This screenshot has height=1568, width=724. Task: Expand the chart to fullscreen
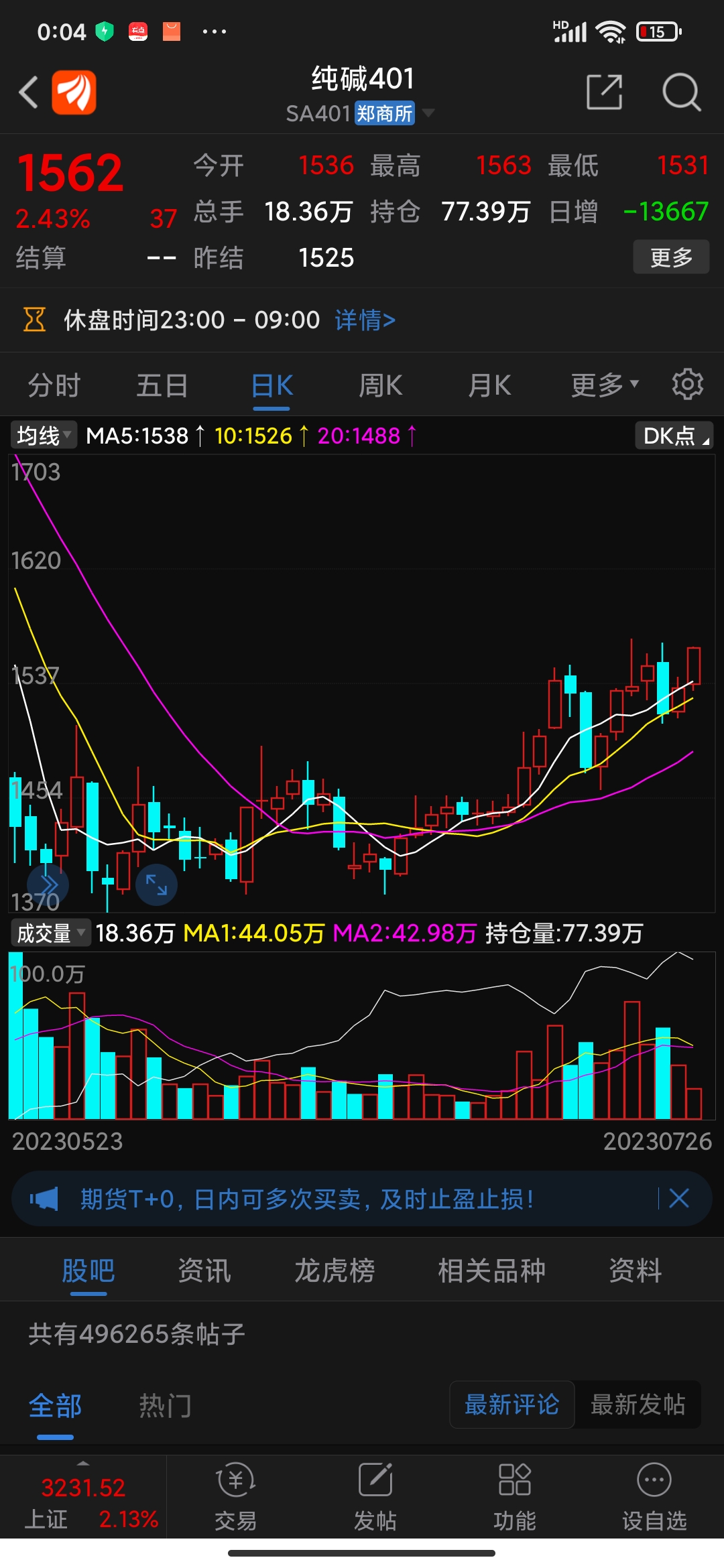pyautogui.click(x=156, y=885)
